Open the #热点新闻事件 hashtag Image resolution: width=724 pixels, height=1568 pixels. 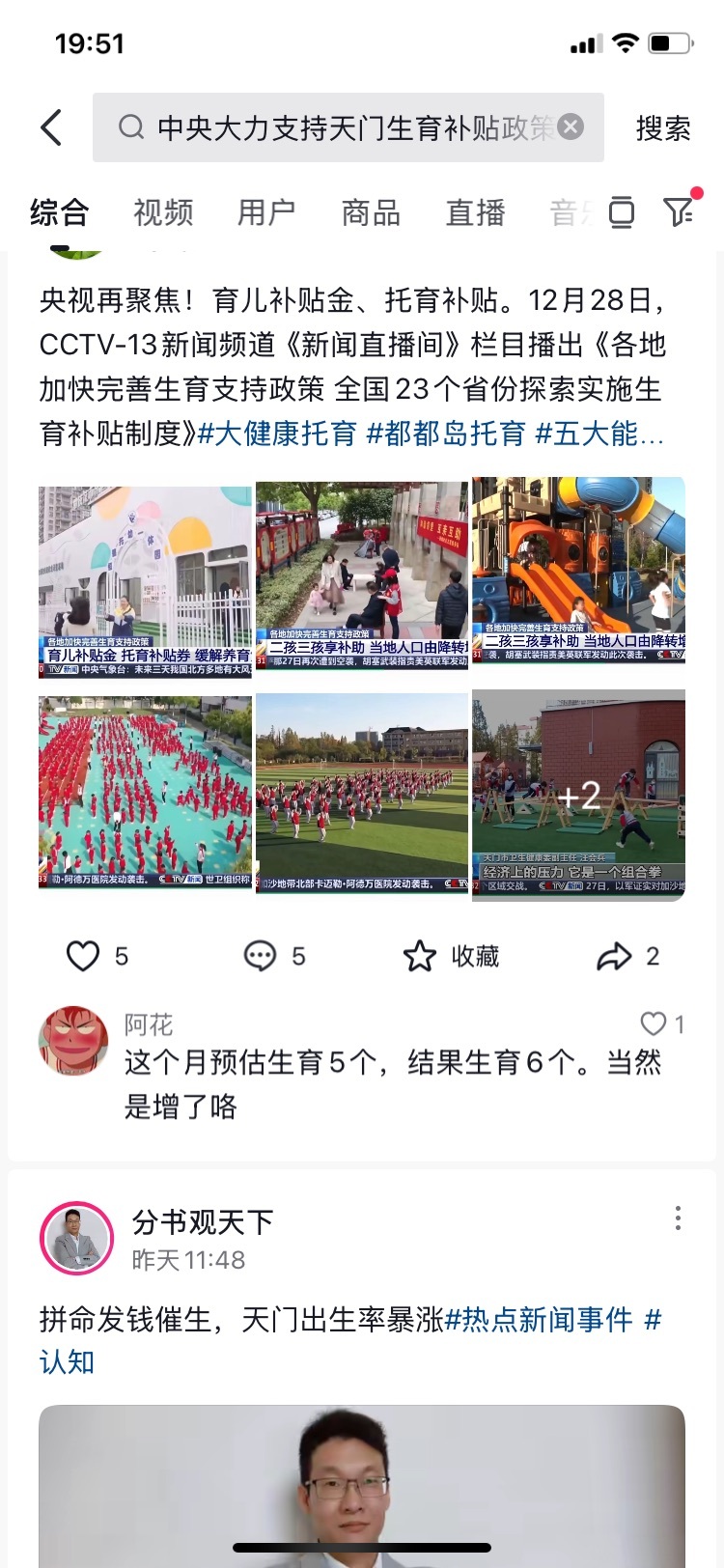(x=539, y=1319)
